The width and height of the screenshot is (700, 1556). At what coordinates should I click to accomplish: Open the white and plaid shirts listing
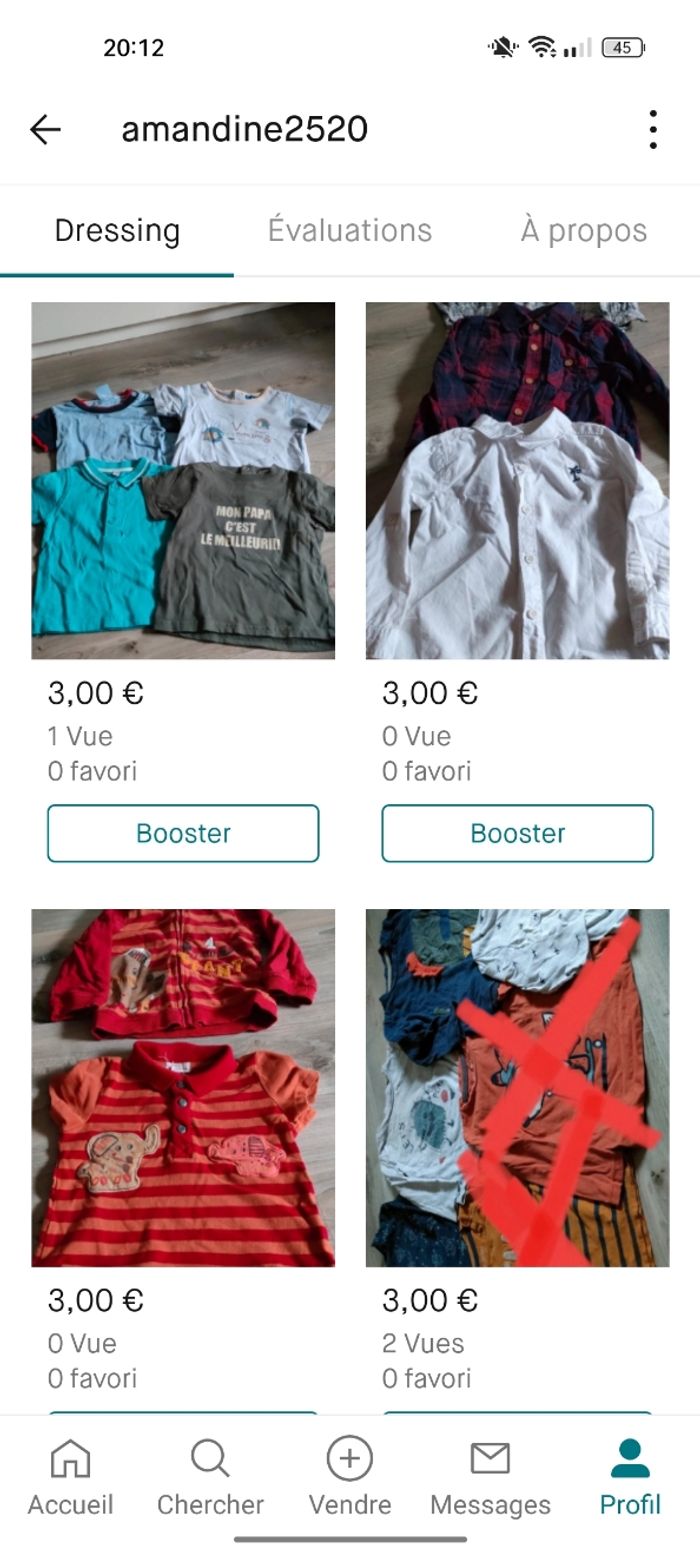coord(517,481)
